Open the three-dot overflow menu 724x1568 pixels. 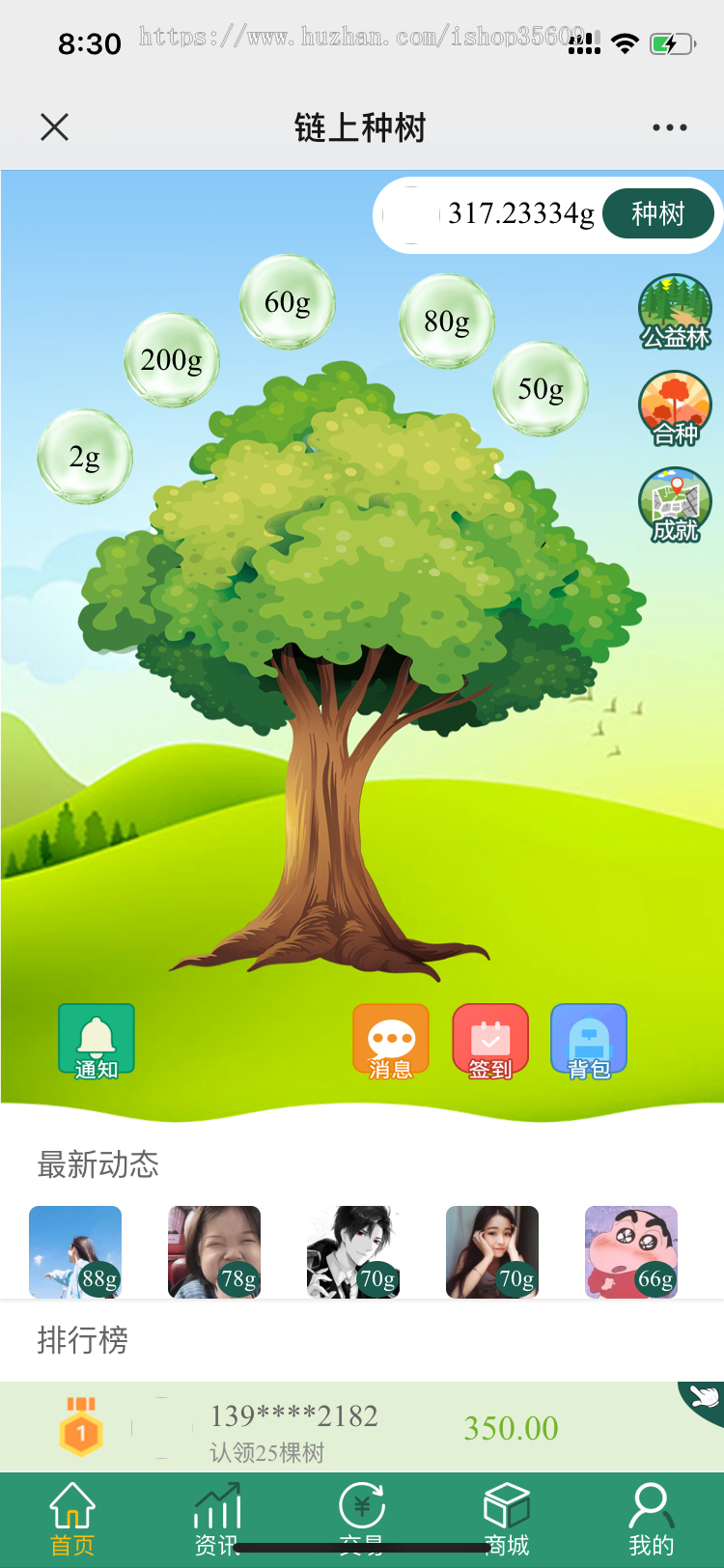tap(669, 127)
